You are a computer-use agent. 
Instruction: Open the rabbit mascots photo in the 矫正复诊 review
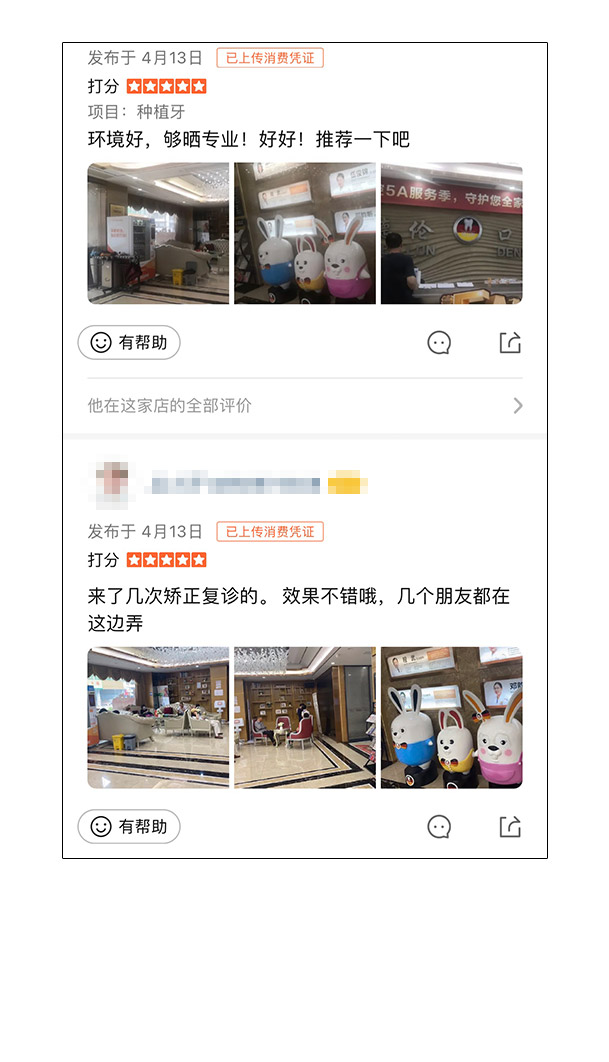coord(451,717)
